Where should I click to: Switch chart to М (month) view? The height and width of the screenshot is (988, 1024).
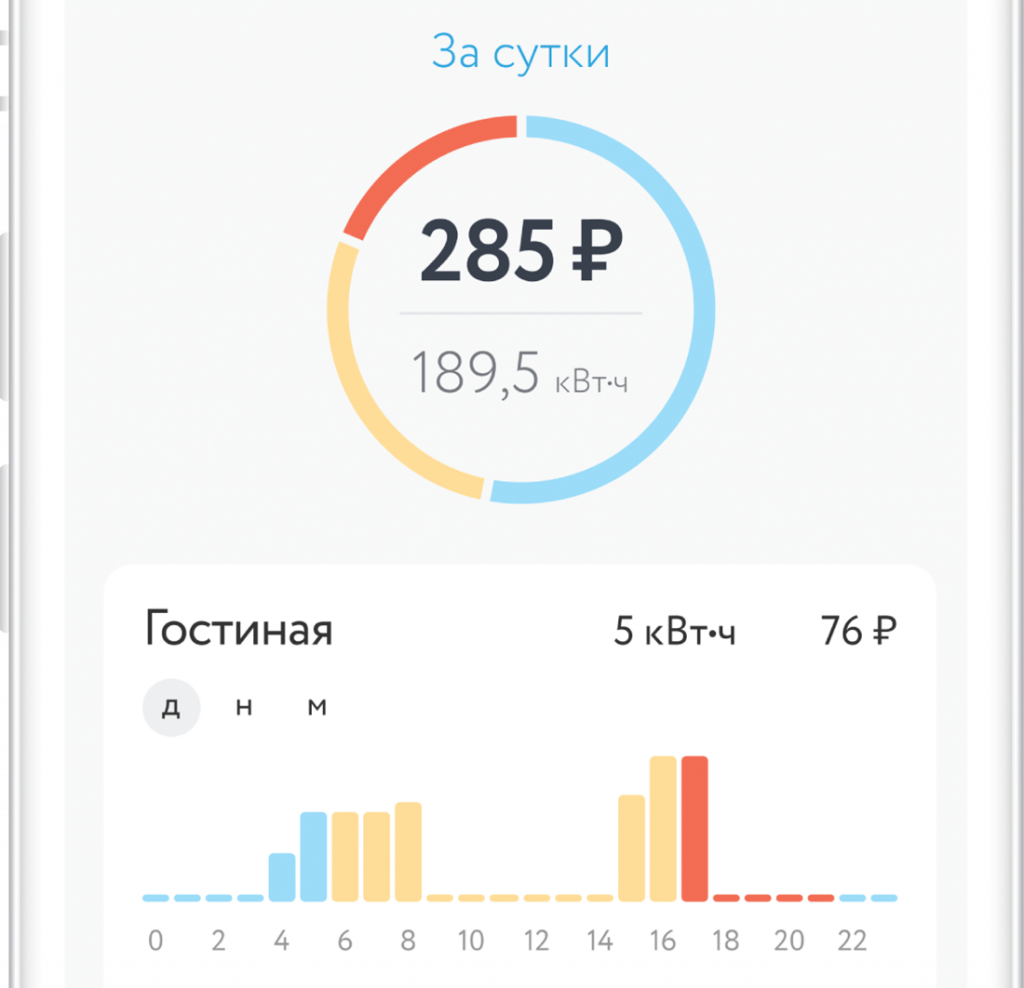317,708
